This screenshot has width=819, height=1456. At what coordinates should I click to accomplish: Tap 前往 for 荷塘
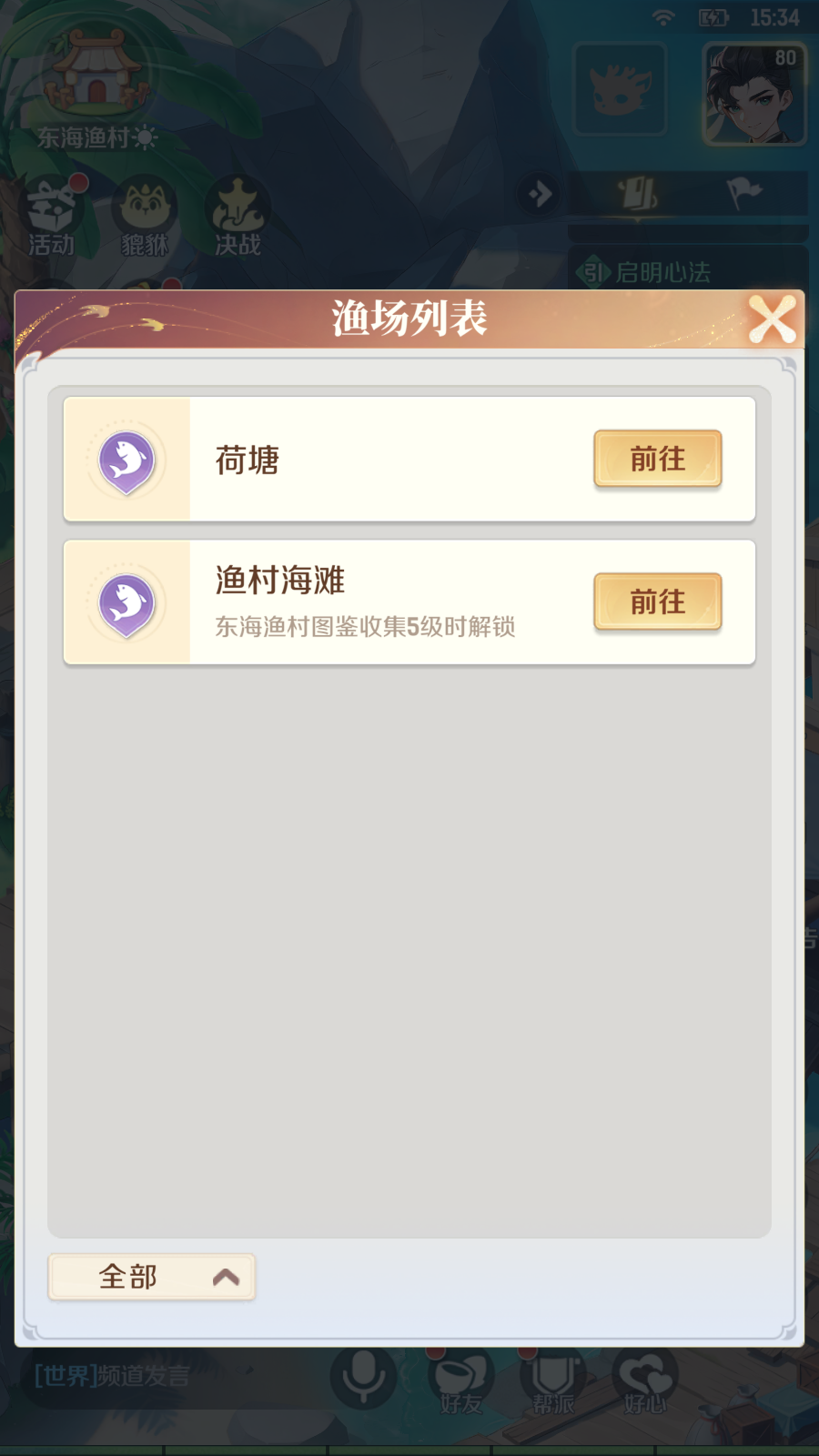pyautogui.click(x=657, y=459)
